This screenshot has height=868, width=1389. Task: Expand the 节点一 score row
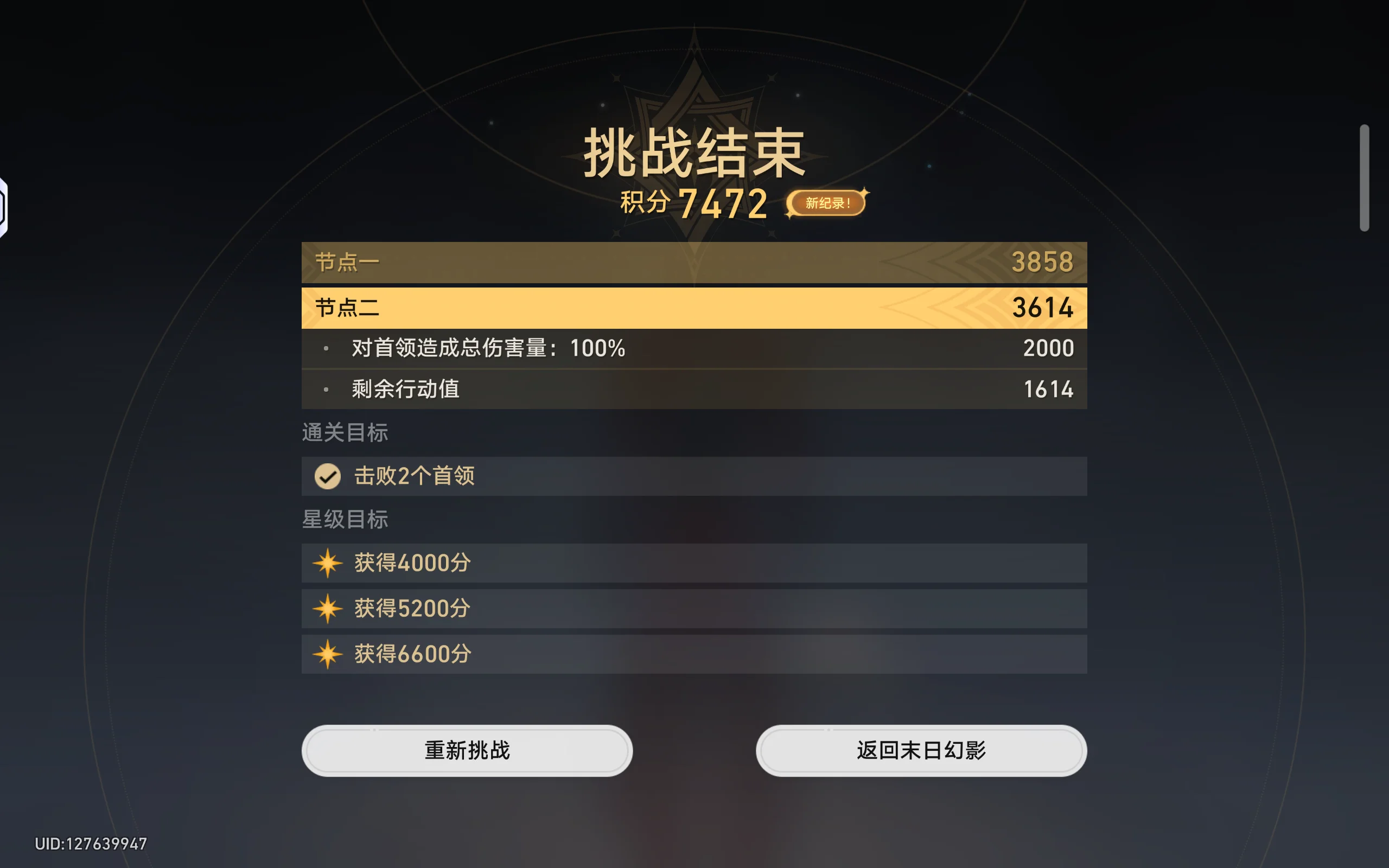(693, 263)
